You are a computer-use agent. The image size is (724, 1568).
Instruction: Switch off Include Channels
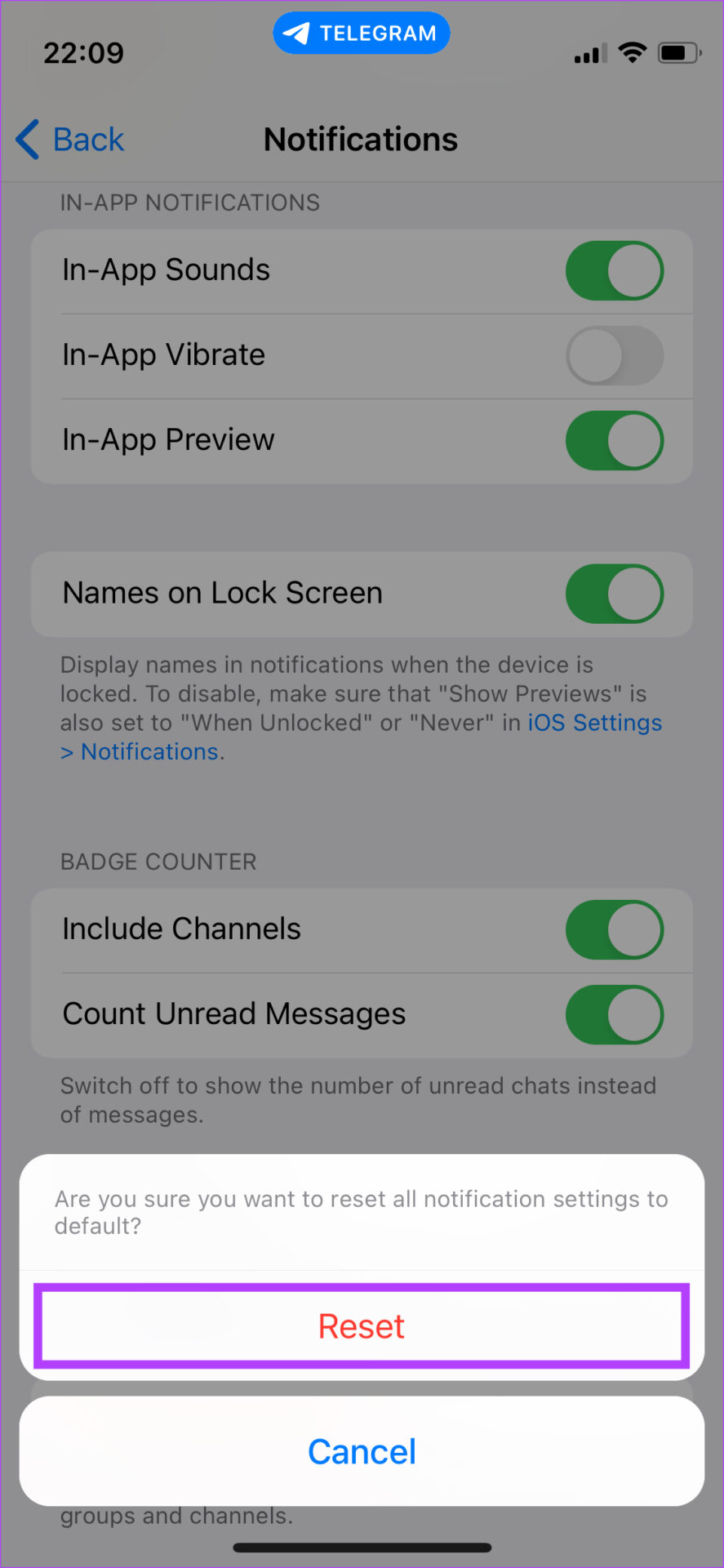[x=615, y=929]
